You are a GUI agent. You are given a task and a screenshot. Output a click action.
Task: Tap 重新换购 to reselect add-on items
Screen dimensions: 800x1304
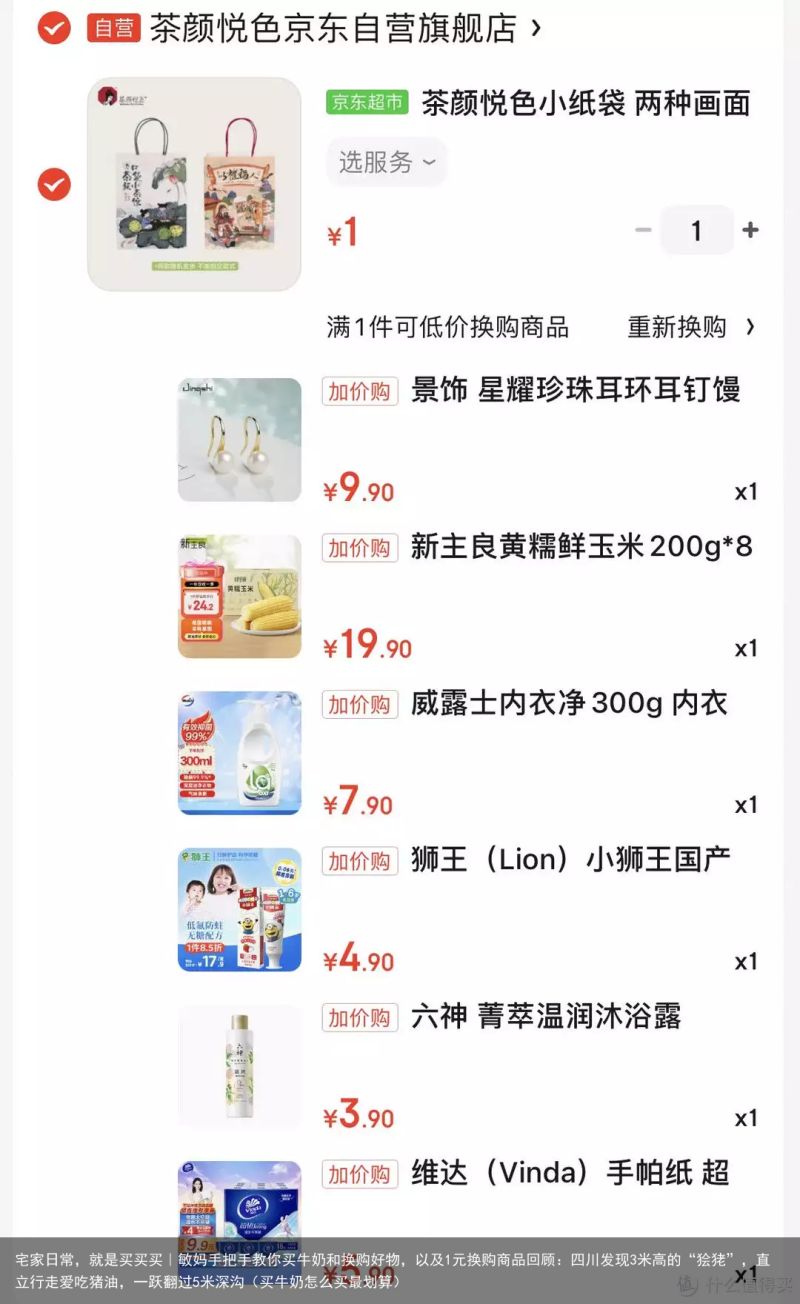(x=691, y=327)
